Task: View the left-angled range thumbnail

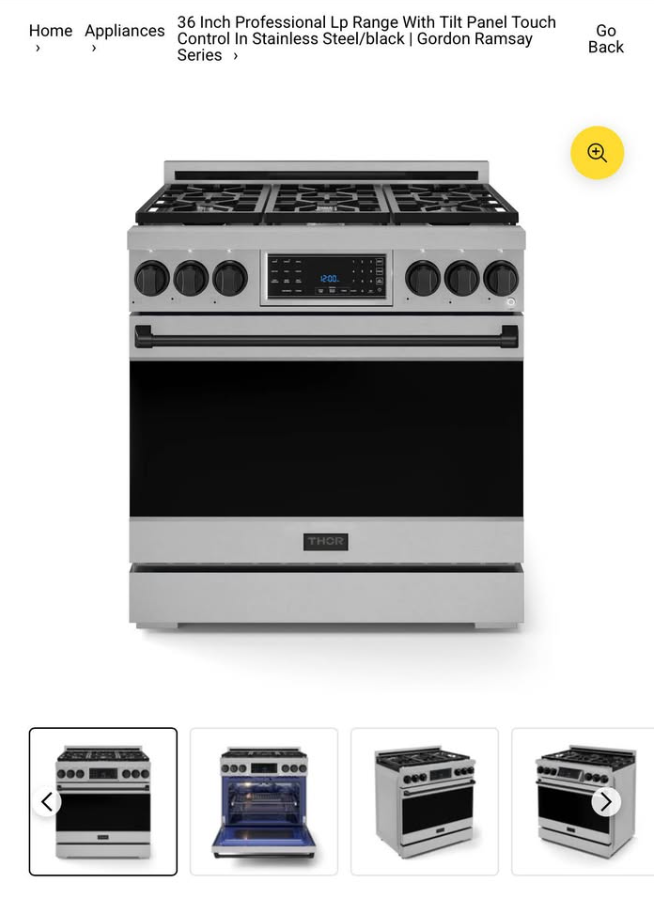Action: pos(424,802)
